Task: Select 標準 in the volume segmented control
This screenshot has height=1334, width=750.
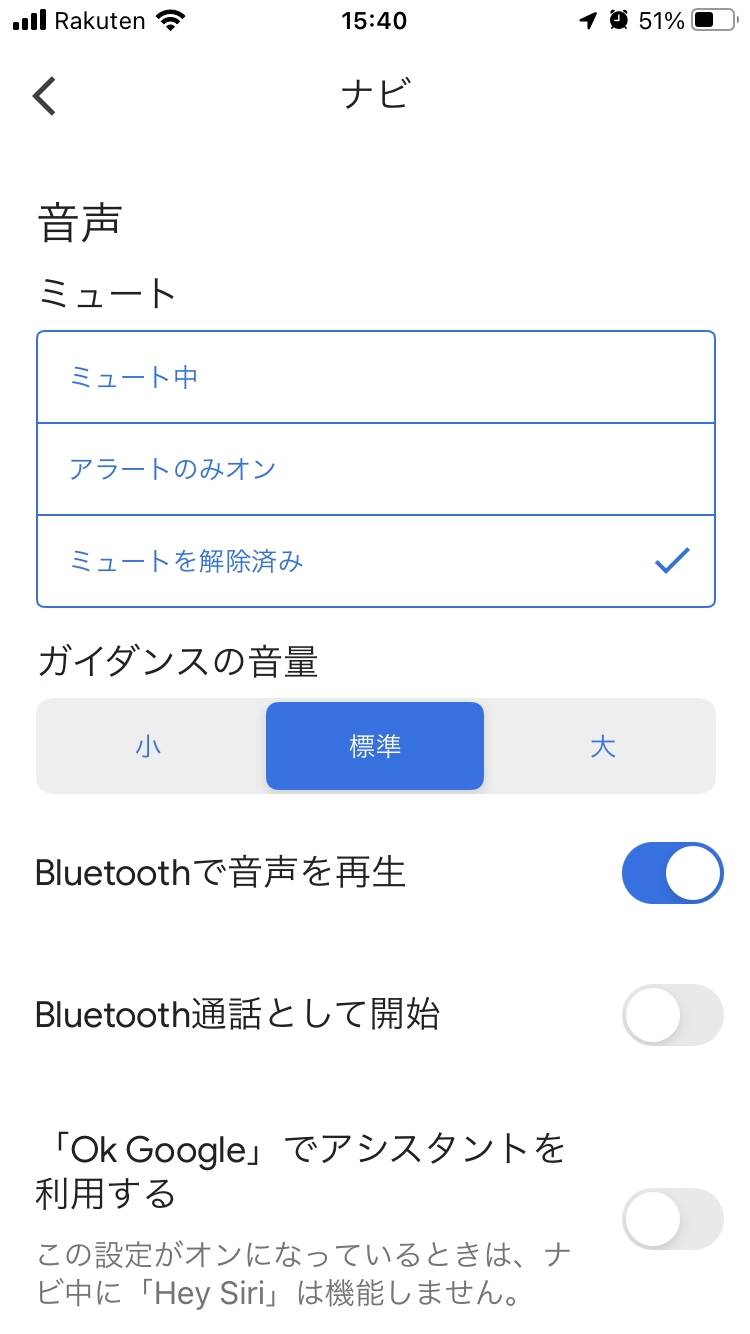Action: pyautogui.click(x=375, y=746)
